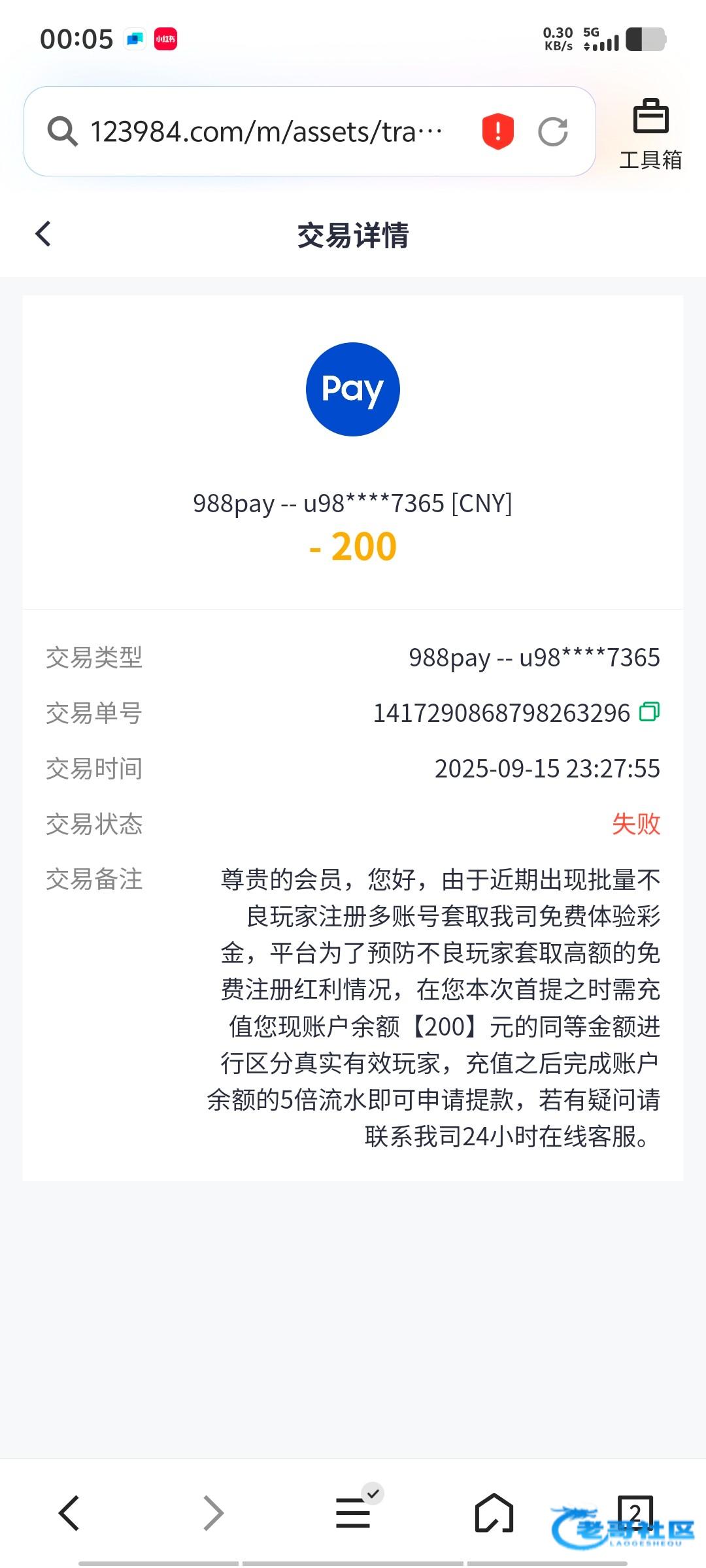Tap the browser forward arrow
Screen dimensions: 706x1568
tap(213, 1513)
